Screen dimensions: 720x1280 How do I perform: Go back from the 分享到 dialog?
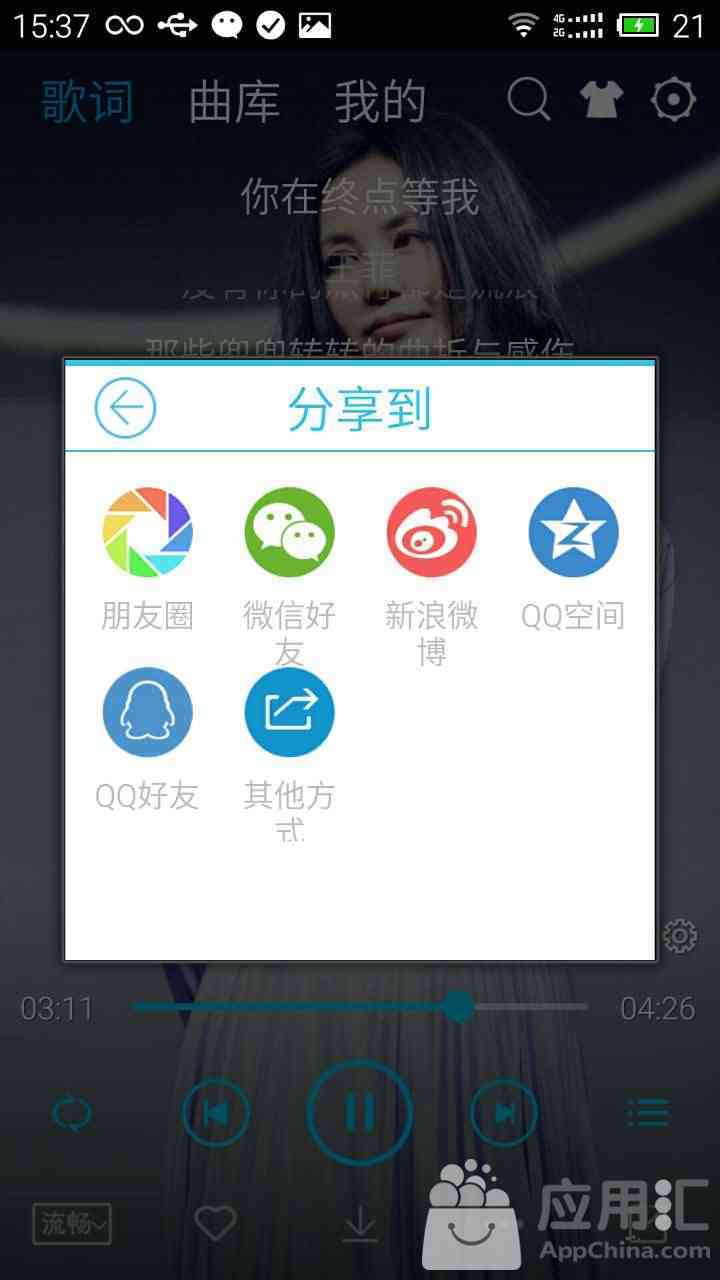125,408
